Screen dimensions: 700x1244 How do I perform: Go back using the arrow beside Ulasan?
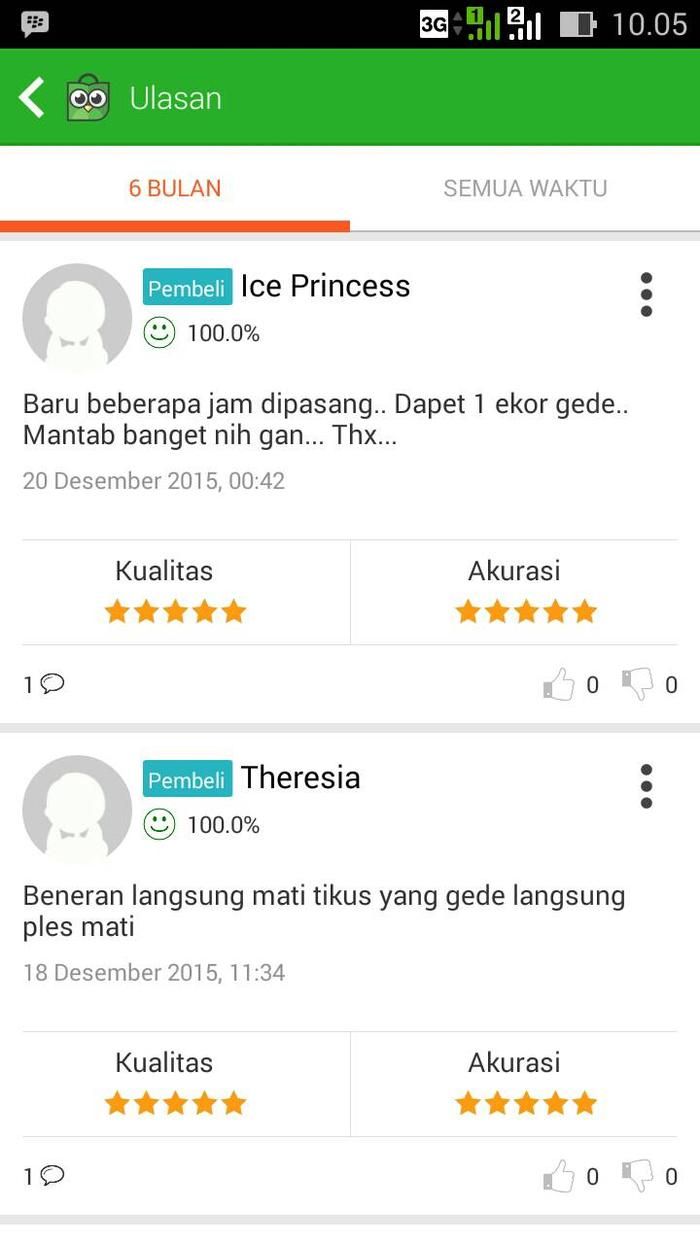coord(32,98)
